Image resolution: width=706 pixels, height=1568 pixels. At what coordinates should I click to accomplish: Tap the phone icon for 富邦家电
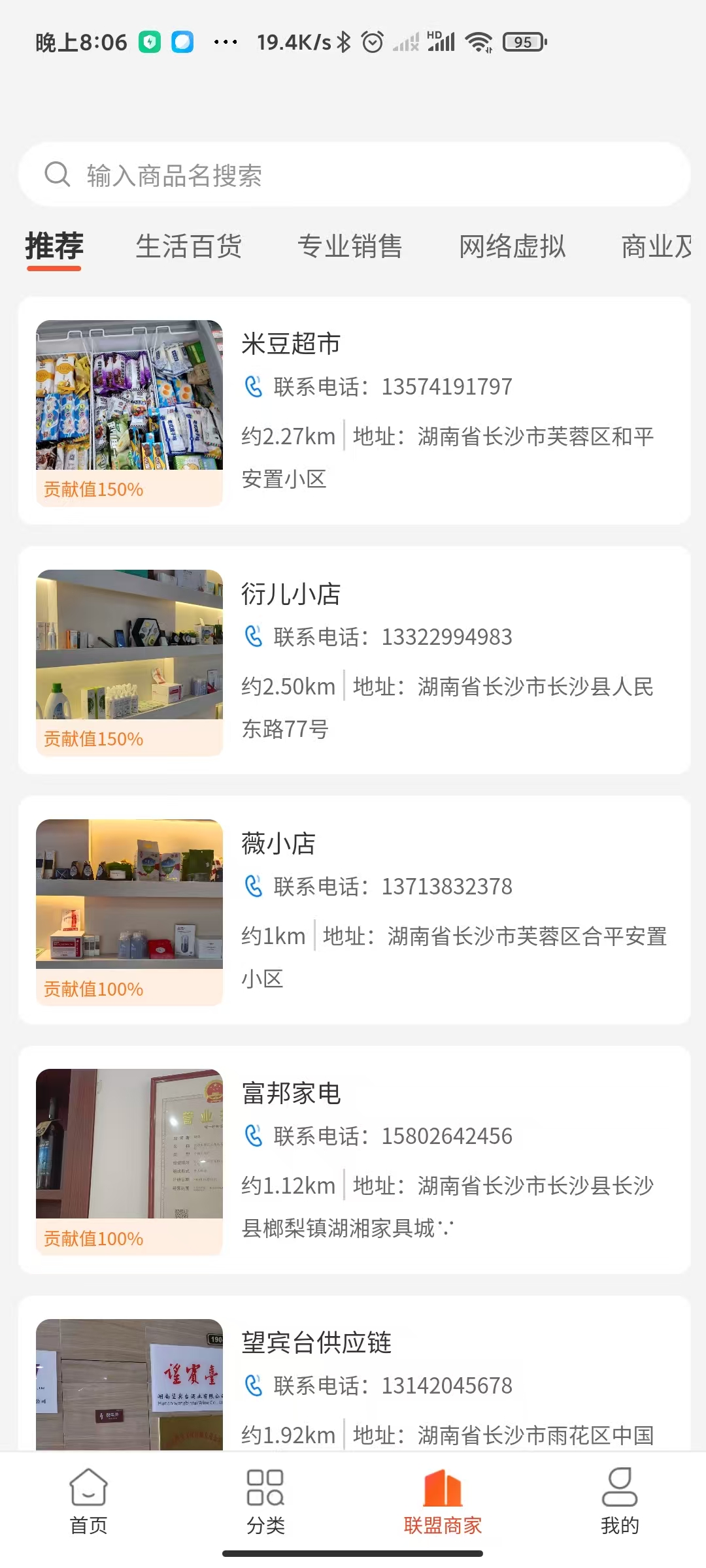click(x=254, y=1135)
